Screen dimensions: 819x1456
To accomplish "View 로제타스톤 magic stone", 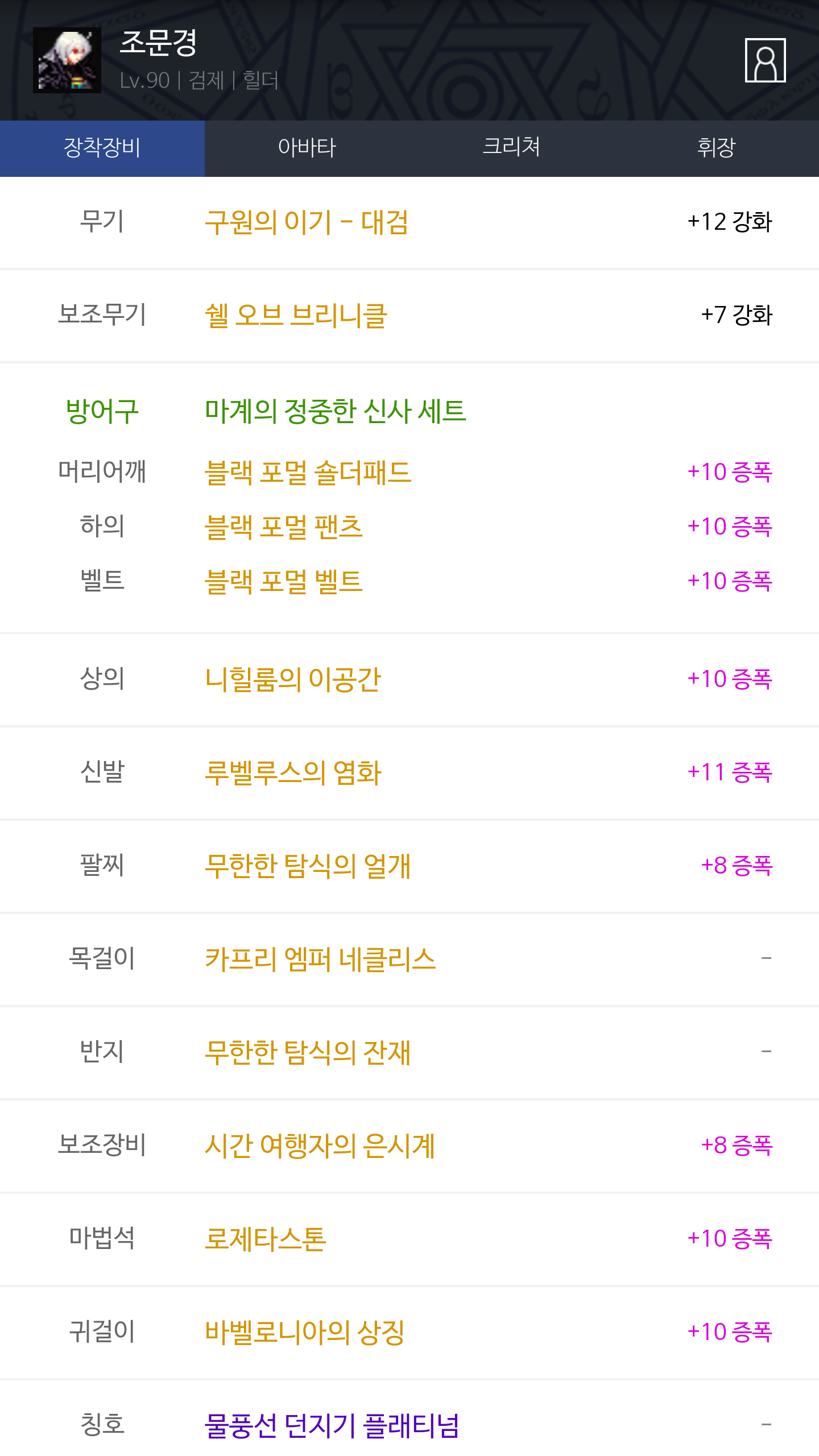I will click(266, 1239).
